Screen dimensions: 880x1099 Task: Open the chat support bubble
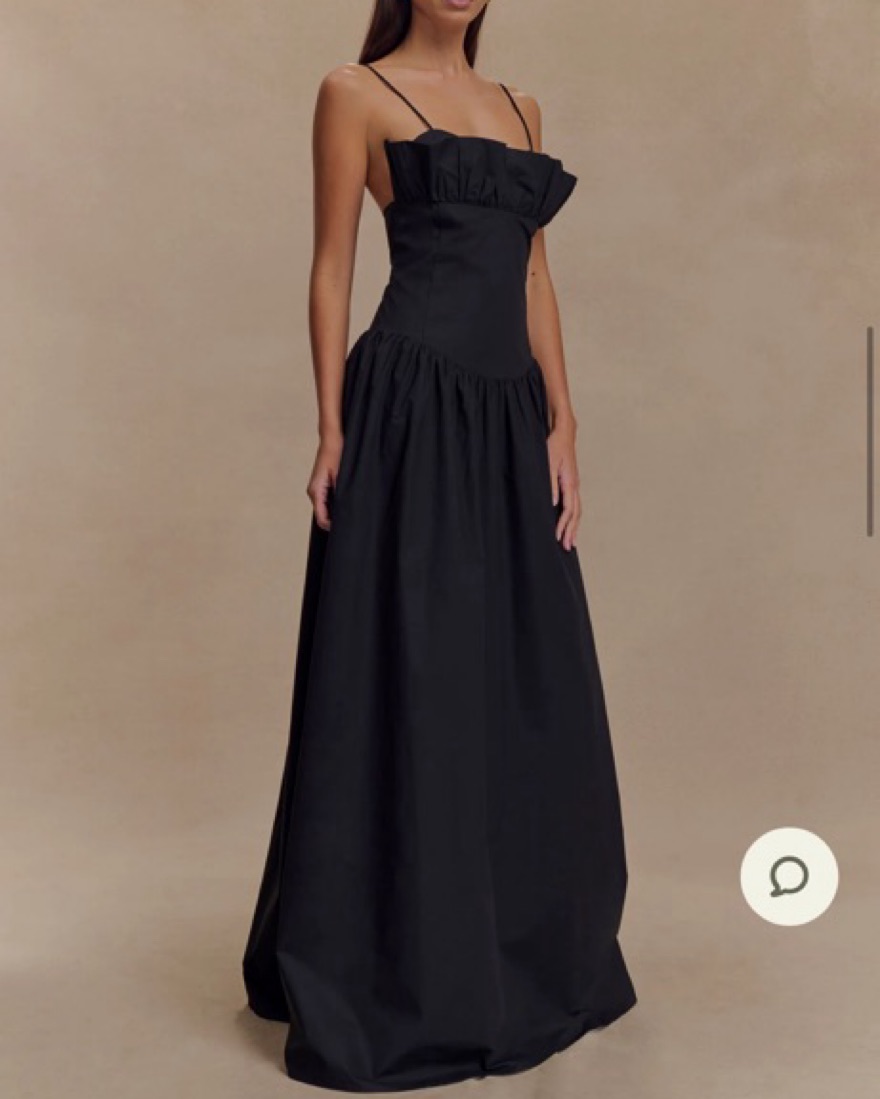(789, 876)
